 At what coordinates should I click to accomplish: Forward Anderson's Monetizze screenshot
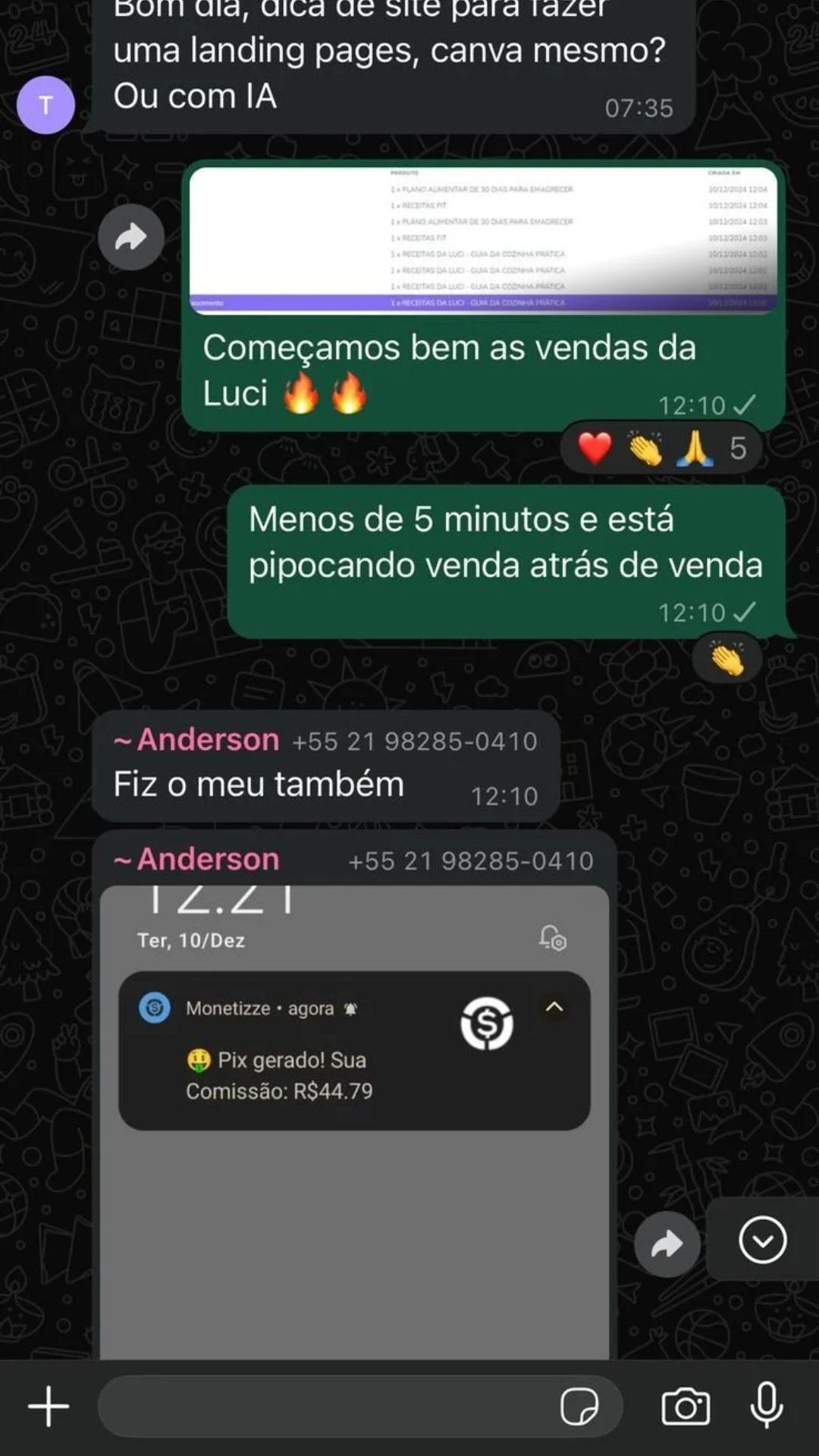[x=667, y=1244]
